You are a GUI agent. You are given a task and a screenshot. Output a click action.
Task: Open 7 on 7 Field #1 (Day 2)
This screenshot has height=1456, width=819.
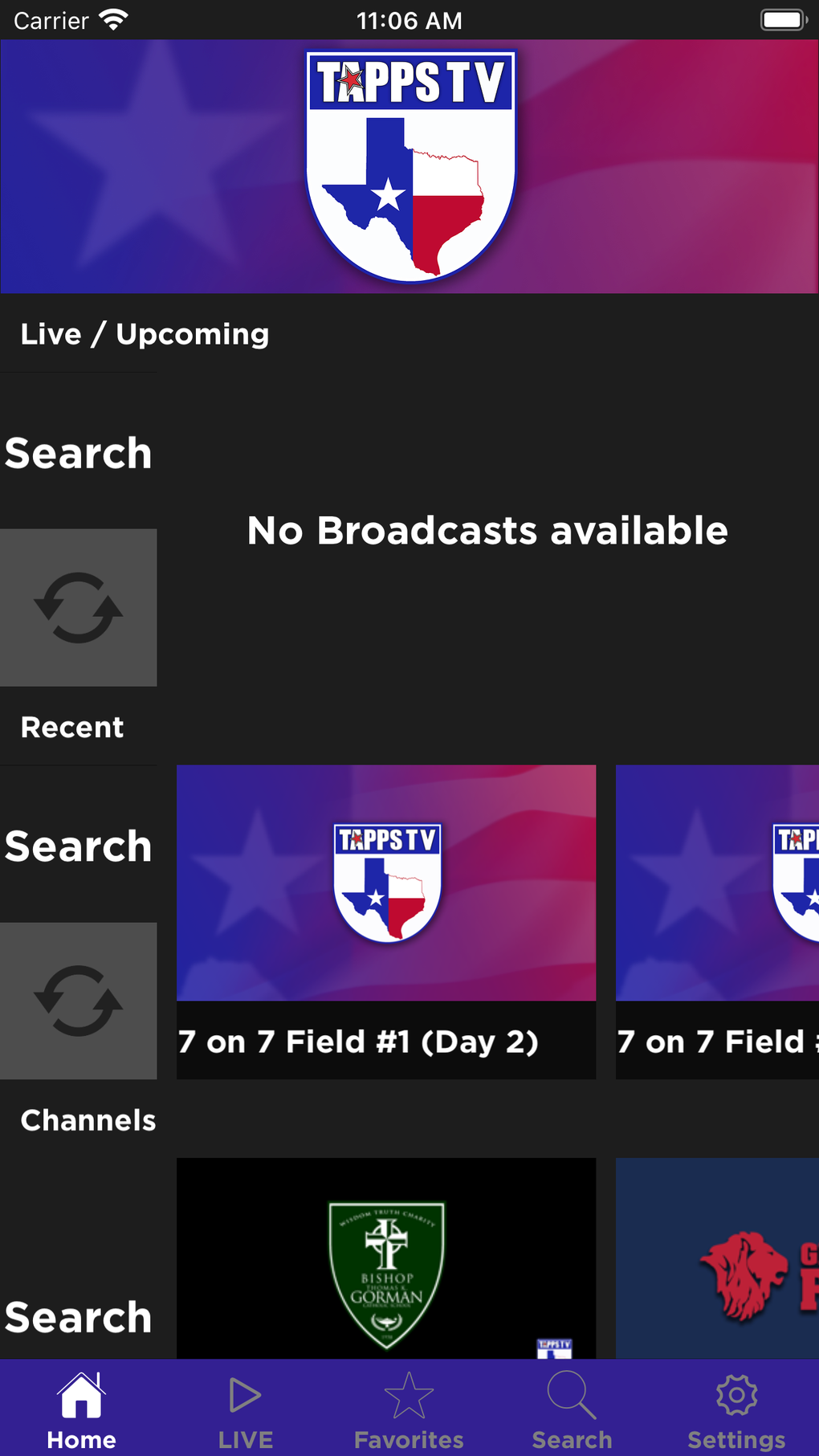point(386,922)
